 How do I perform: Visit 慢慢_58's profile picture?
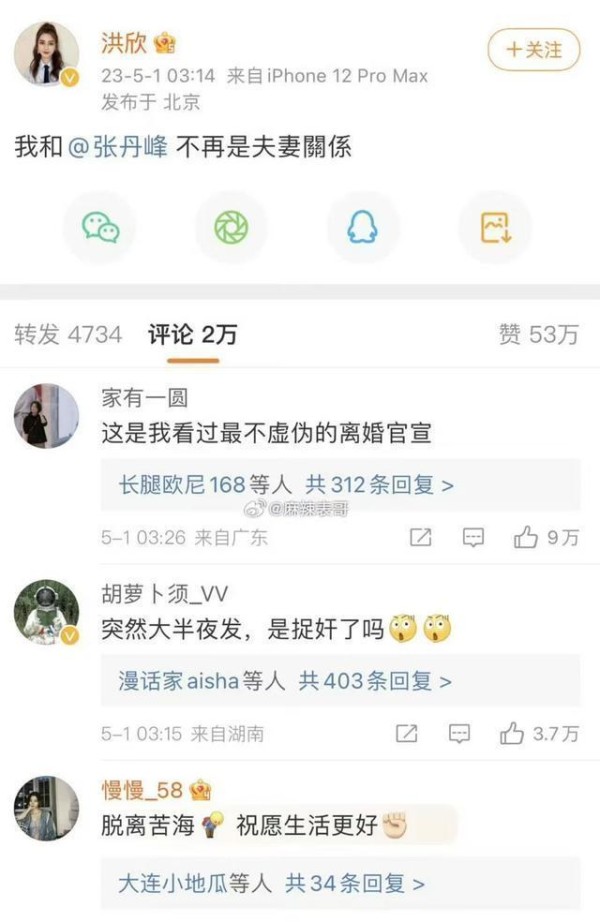point(46,808)
